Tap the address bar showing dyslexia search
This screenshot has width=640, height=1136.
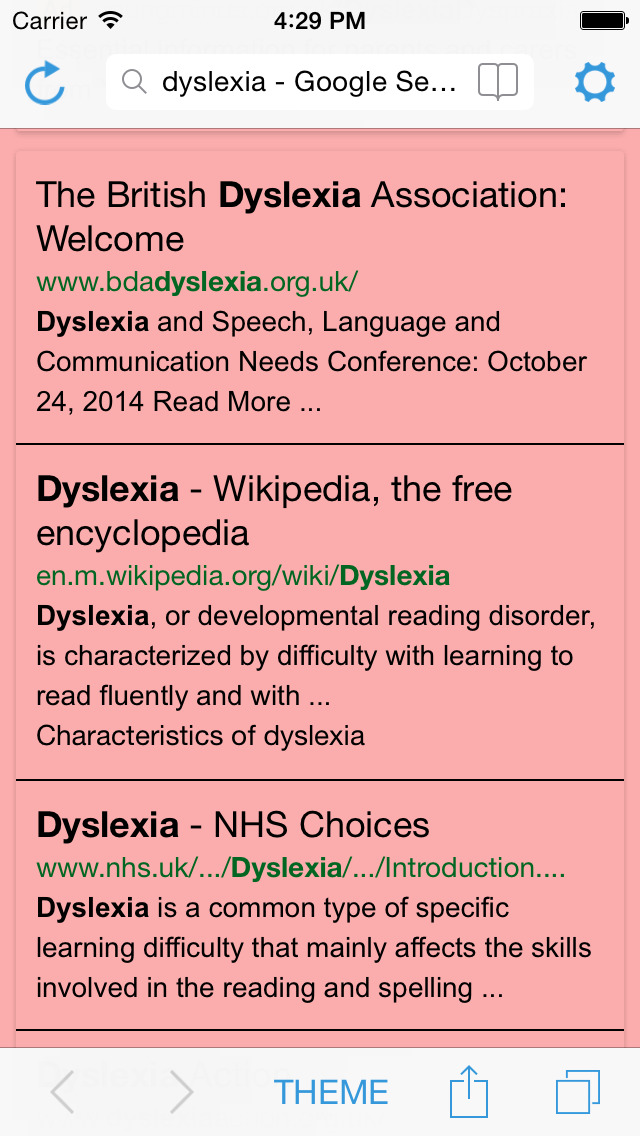pyautogui.click(x=300, y=82)
